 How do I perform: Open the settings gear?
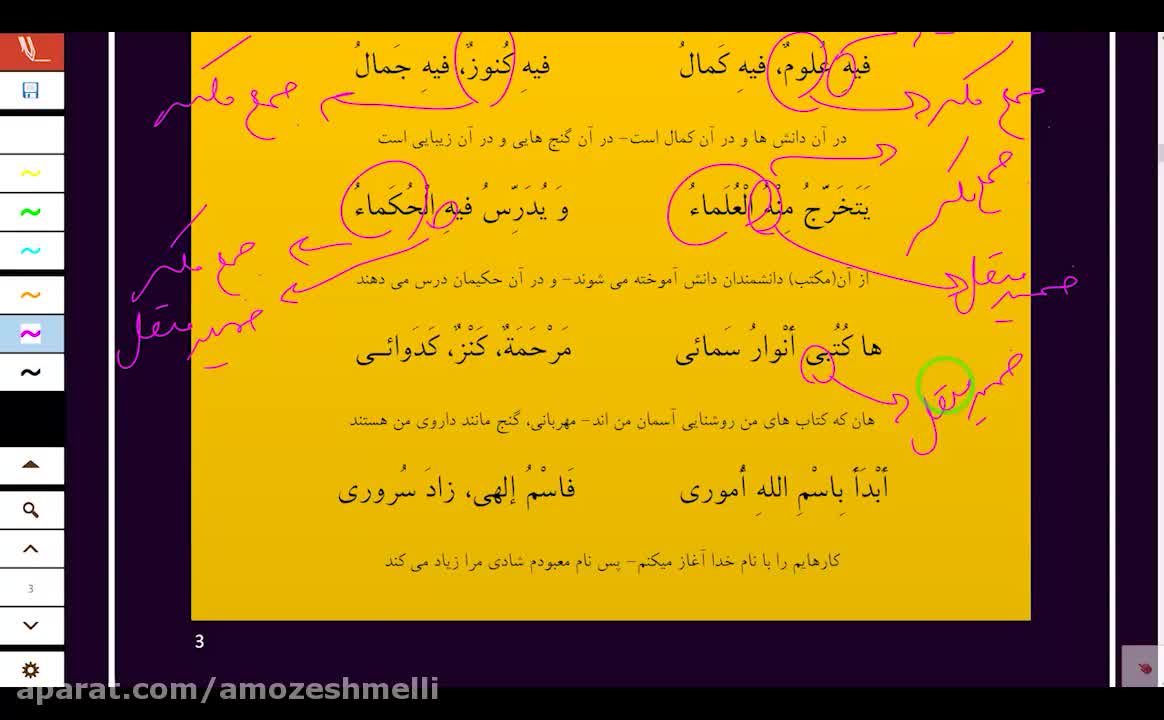[31, 670]
